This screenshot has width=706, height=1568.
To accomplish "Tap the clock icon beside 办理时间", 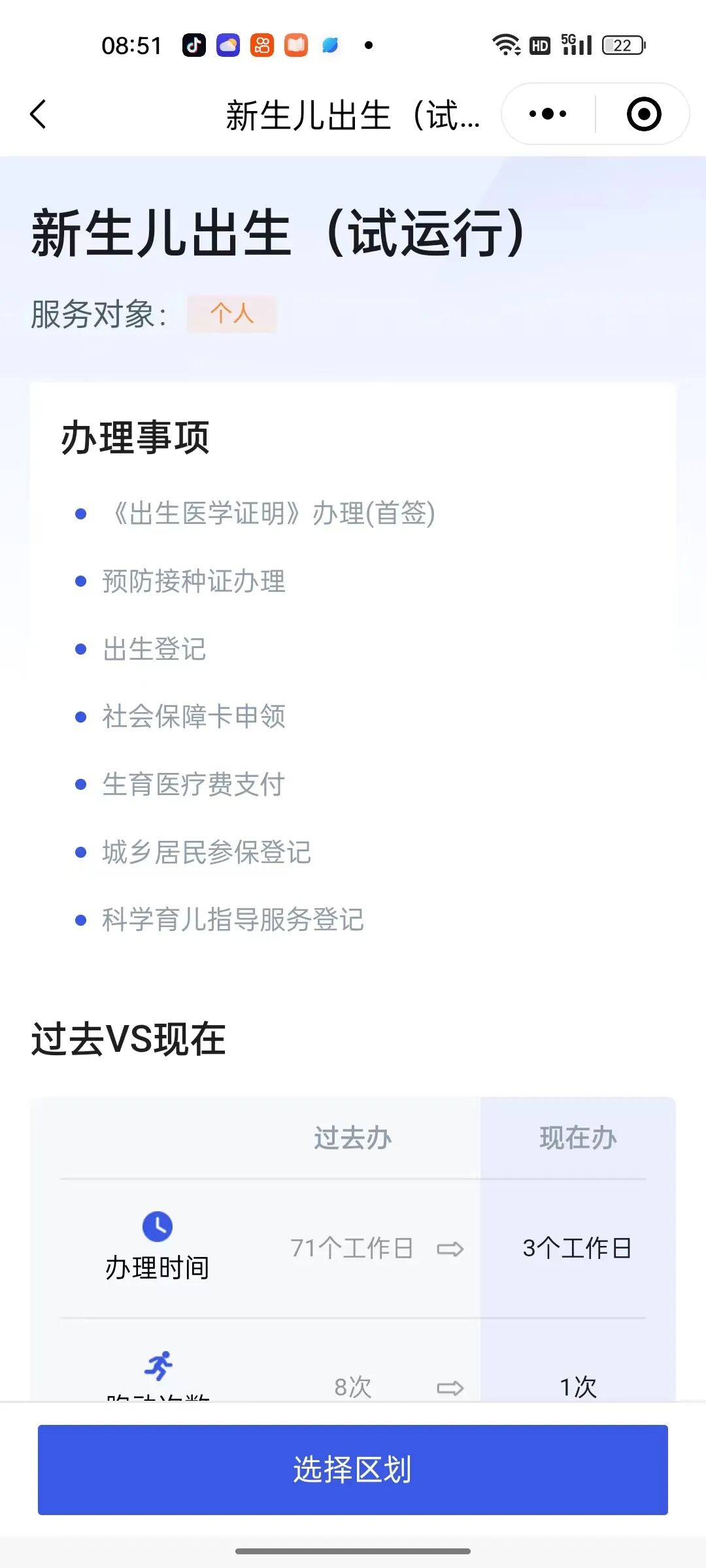I will coord(157,1226).
